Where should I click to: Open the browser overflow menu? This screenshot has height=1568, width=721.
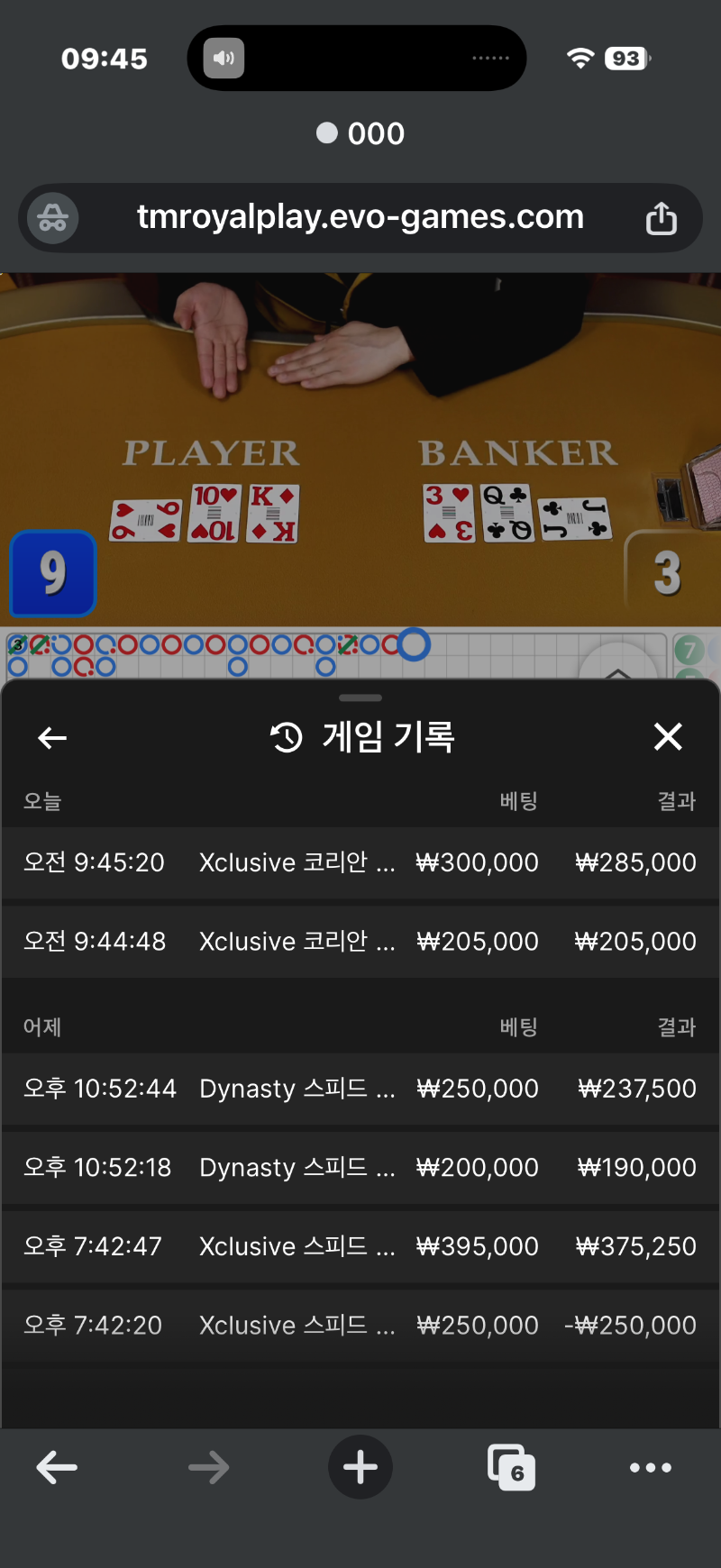[x=651, y=1467]
